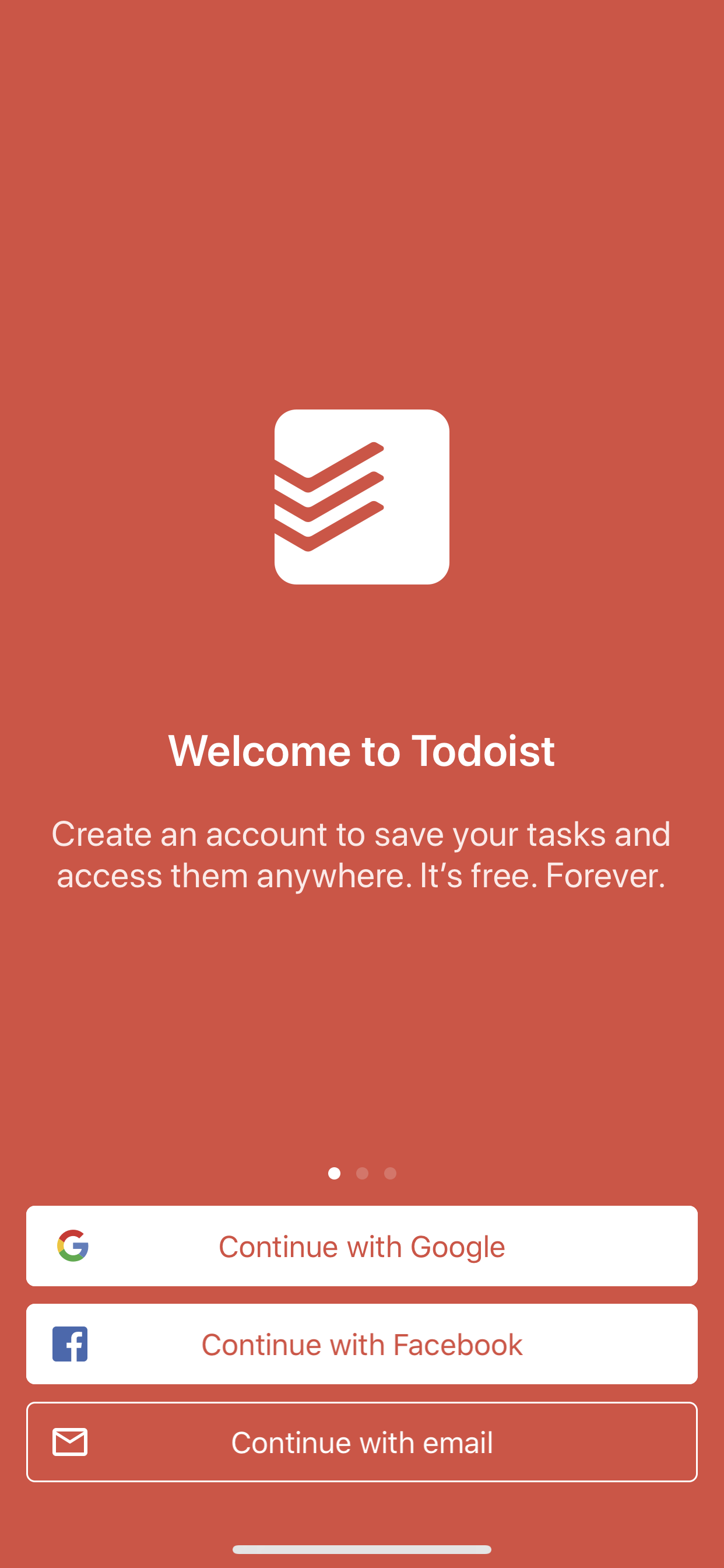Continue with Google sign-in
724x1568 pixels.
click(x=362, y=1246)
